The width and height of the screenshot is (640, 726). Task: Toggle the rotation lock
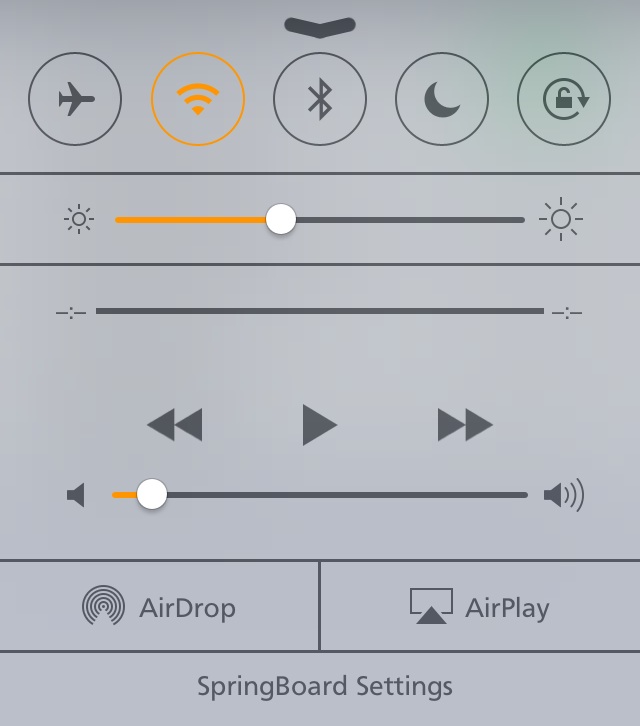point(564,99)
